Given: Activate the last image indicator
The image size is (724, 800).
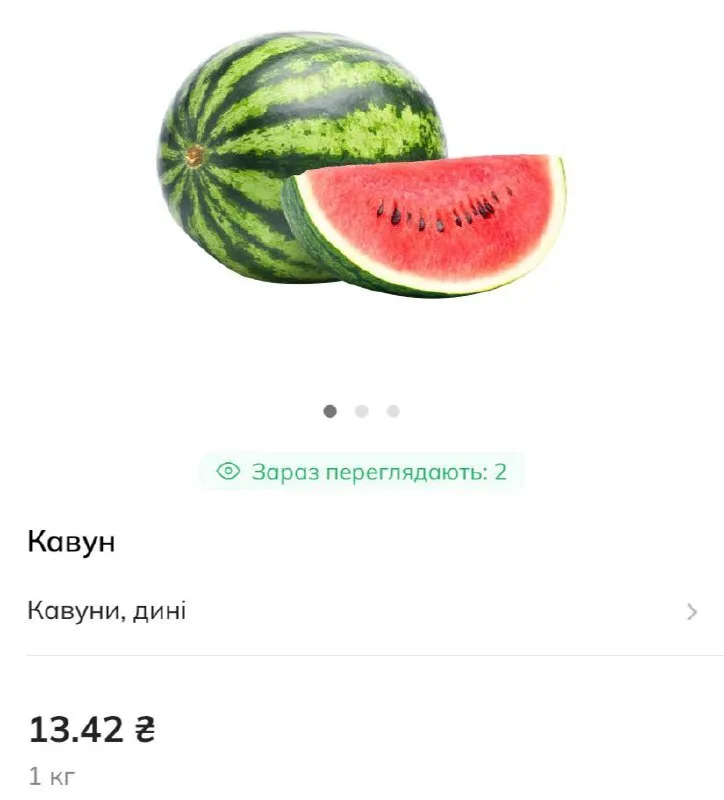Looking at the screenshot, I should click(392, 408).
